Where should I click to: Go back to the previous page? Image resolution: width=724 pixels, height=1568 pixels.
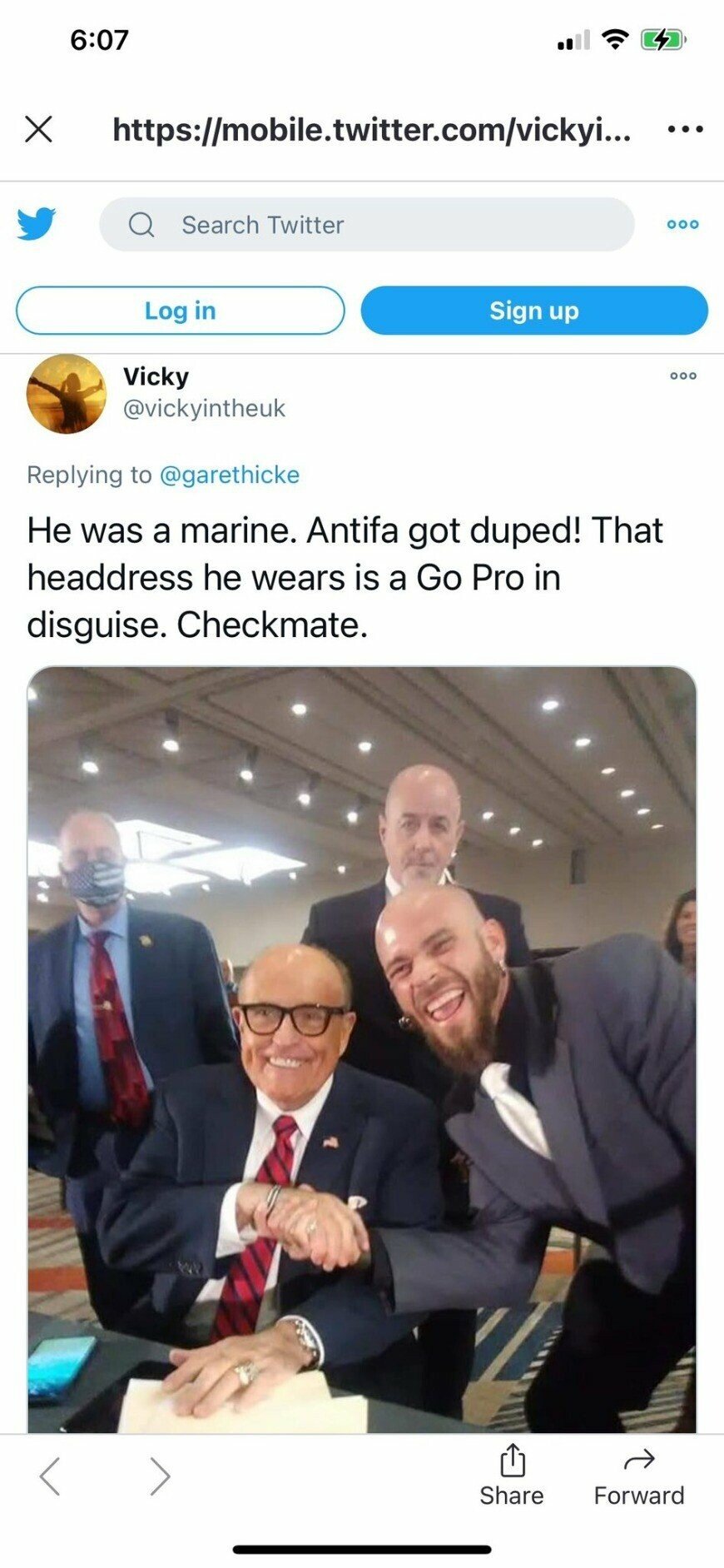[50, 1476]
